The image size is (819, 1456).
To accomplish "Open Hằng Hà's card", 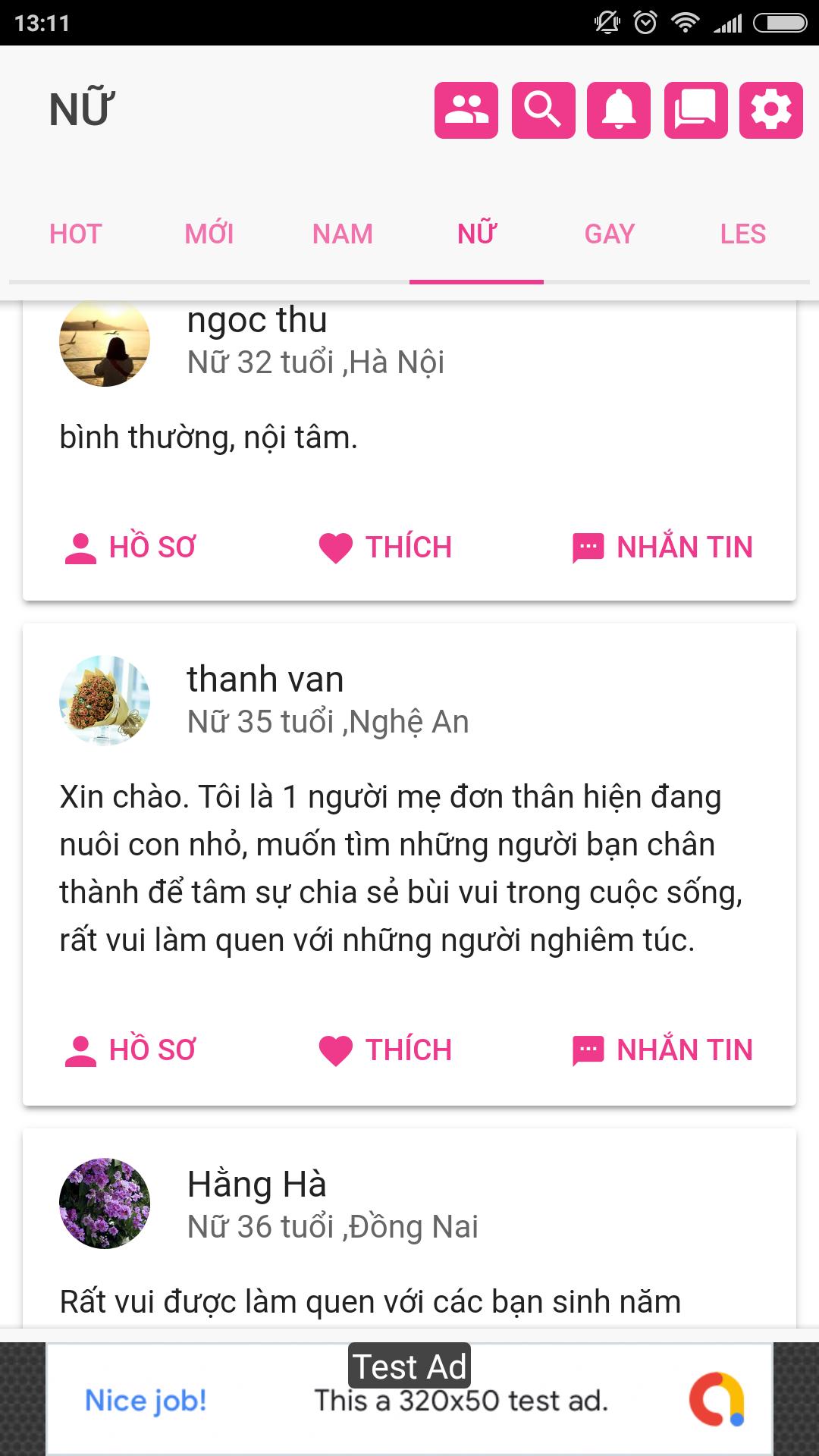I will click(409, 1228).
